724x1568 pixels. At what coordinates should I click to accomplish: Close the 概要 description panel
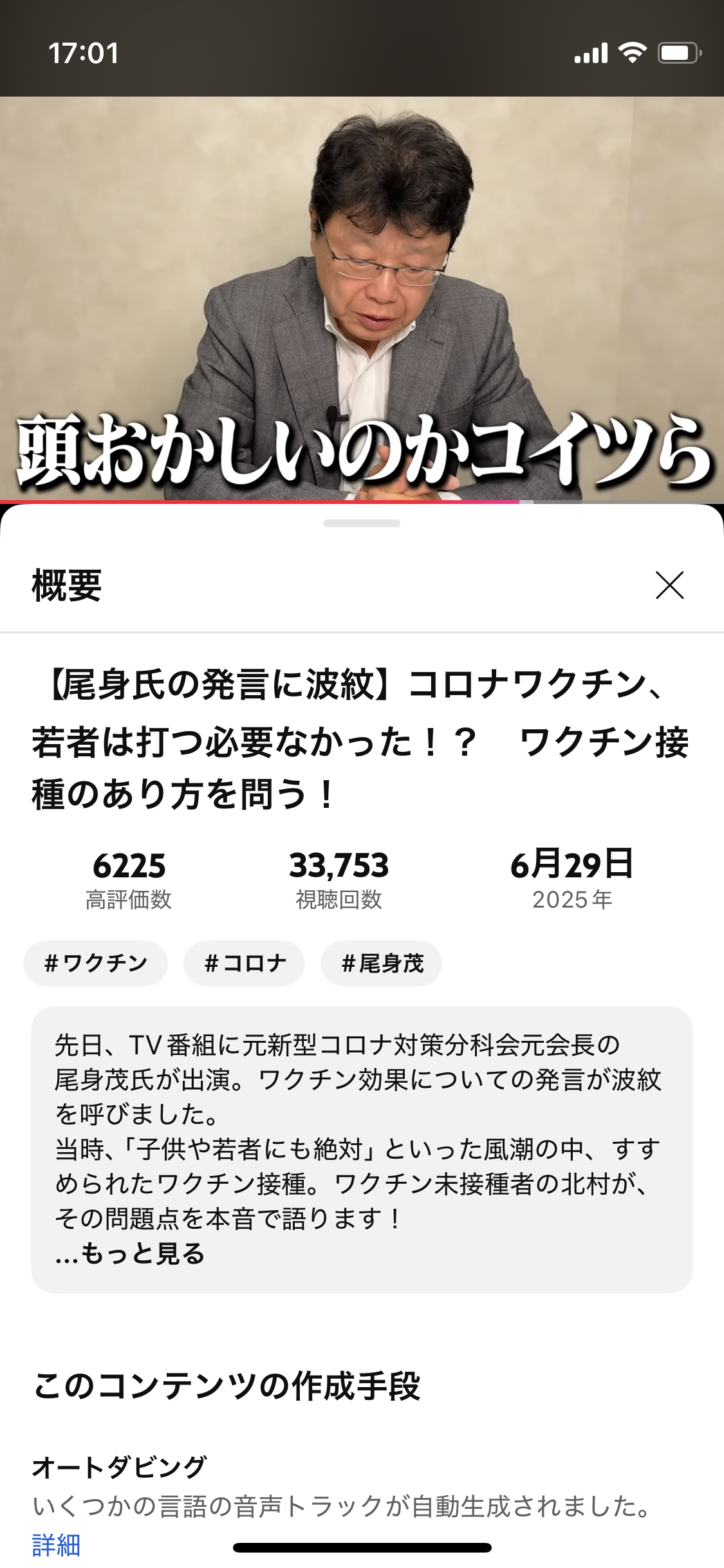tap(669, 585)
